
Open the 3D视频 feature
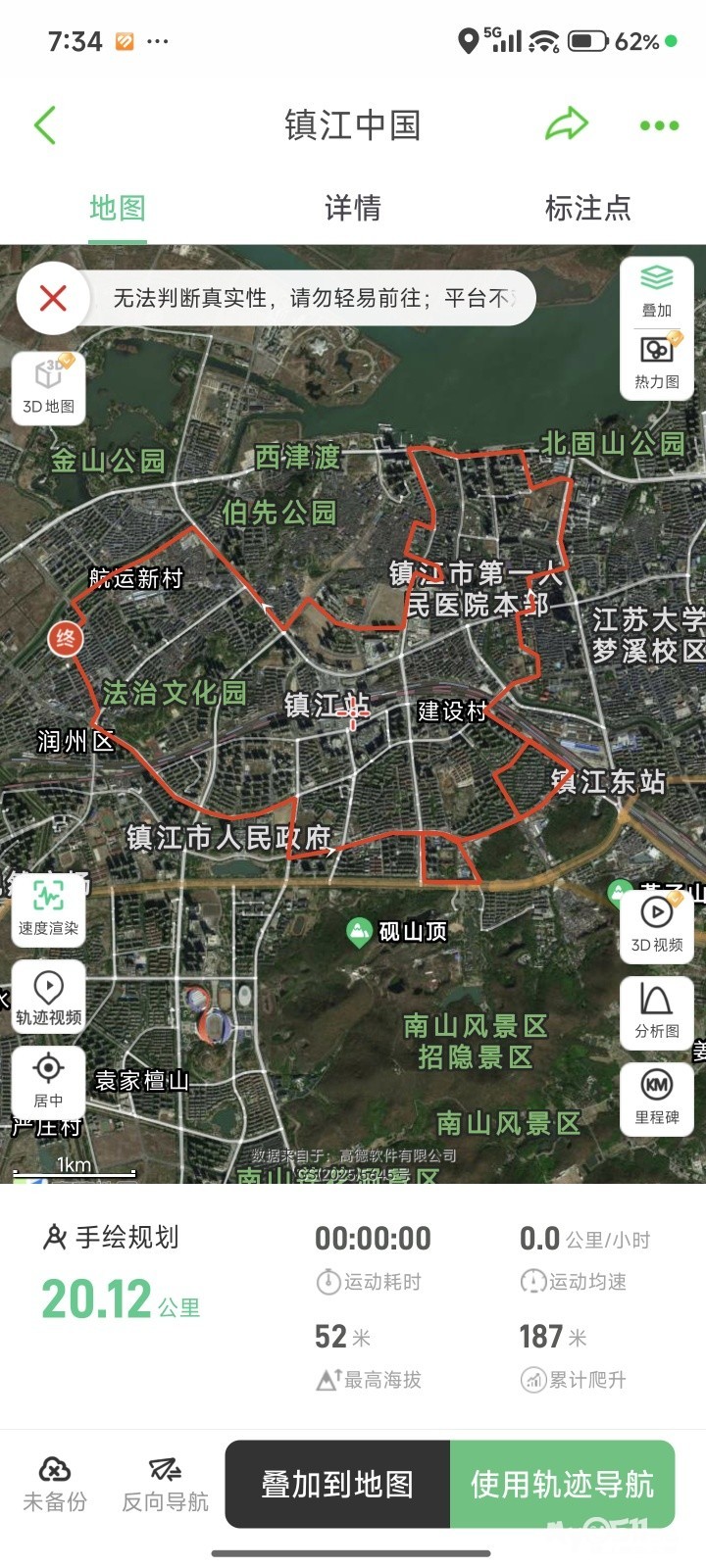[657, 925]
